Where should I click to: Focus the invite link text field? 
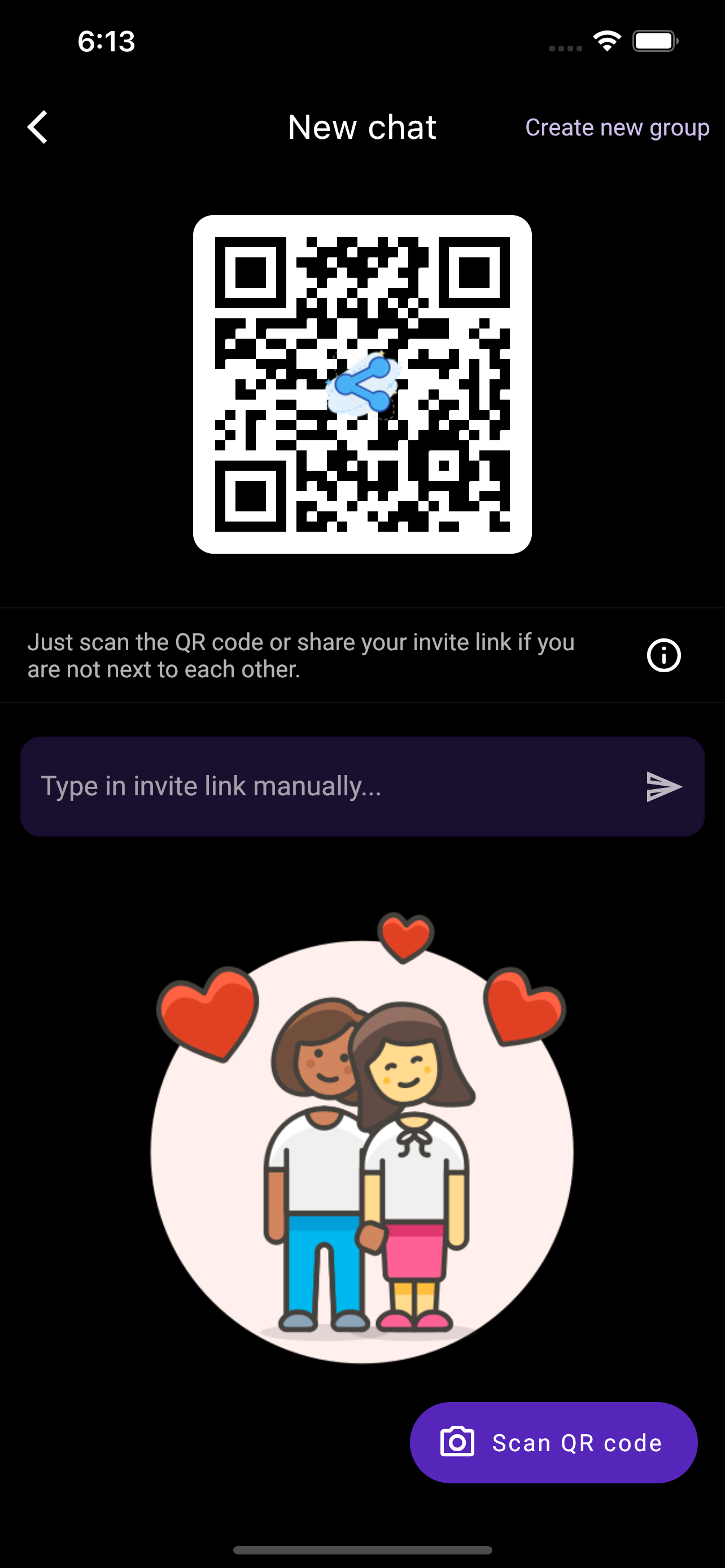(329, 786)
